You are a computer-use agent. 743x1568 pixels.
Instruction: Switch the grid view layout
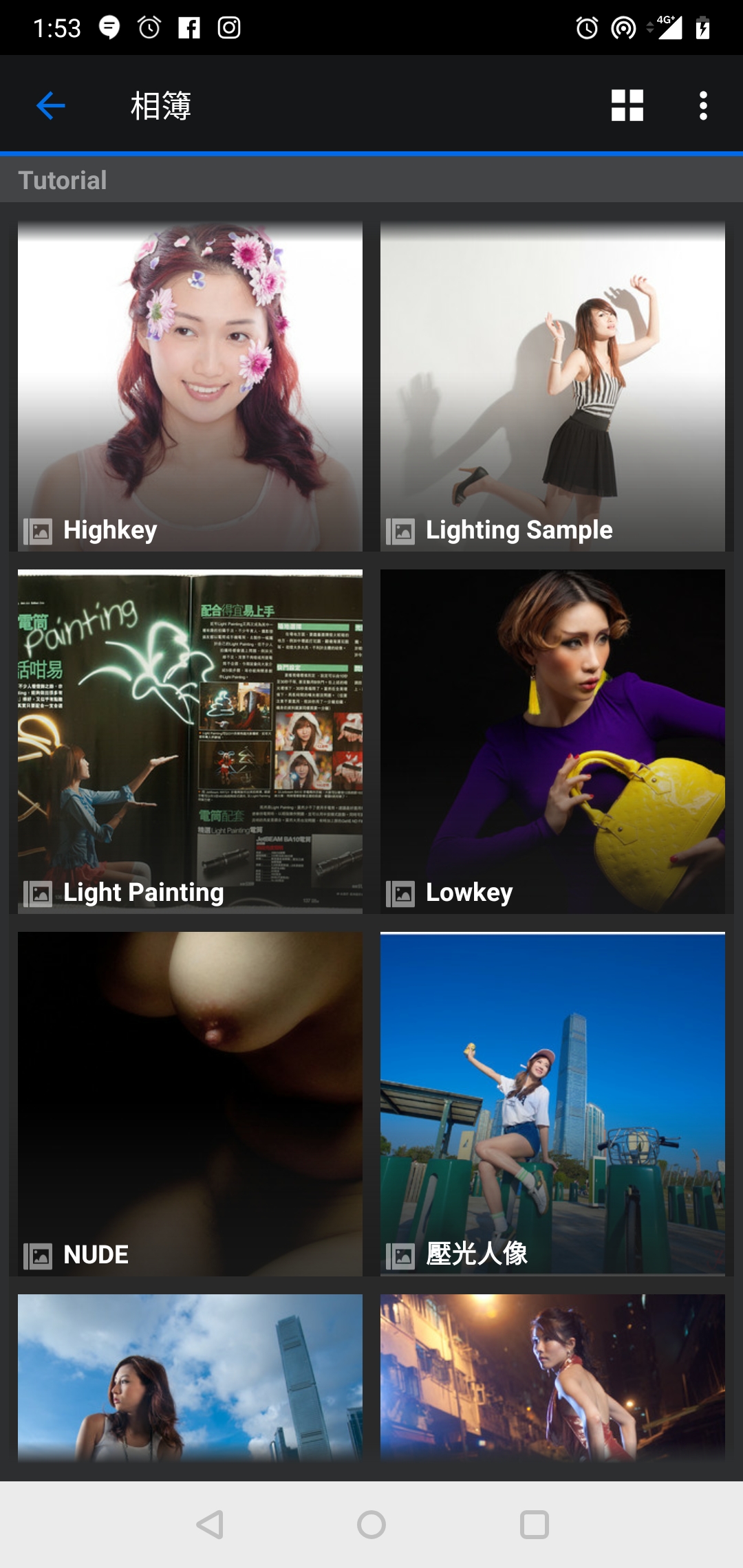click(627, 106)
